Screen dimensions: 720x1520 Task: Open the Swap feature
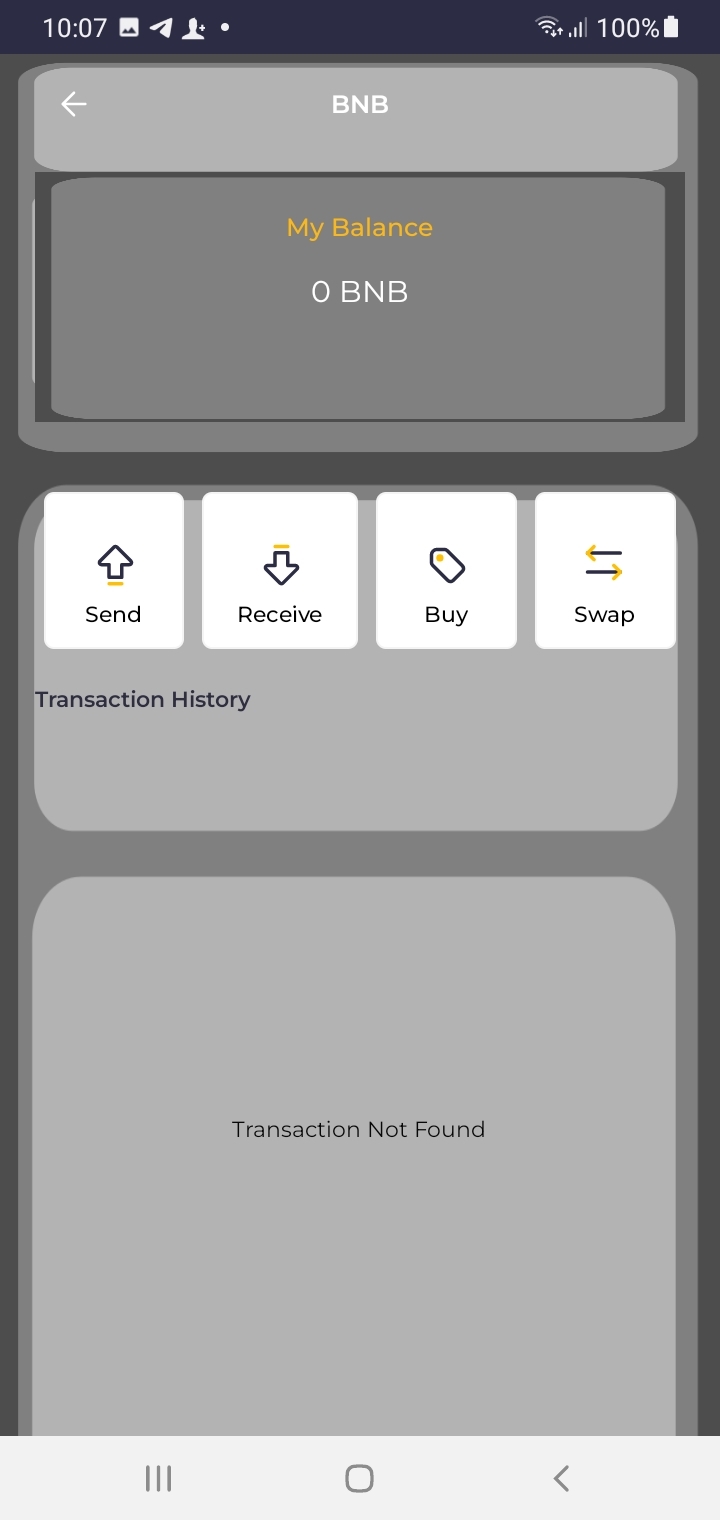tap(605, 571)
